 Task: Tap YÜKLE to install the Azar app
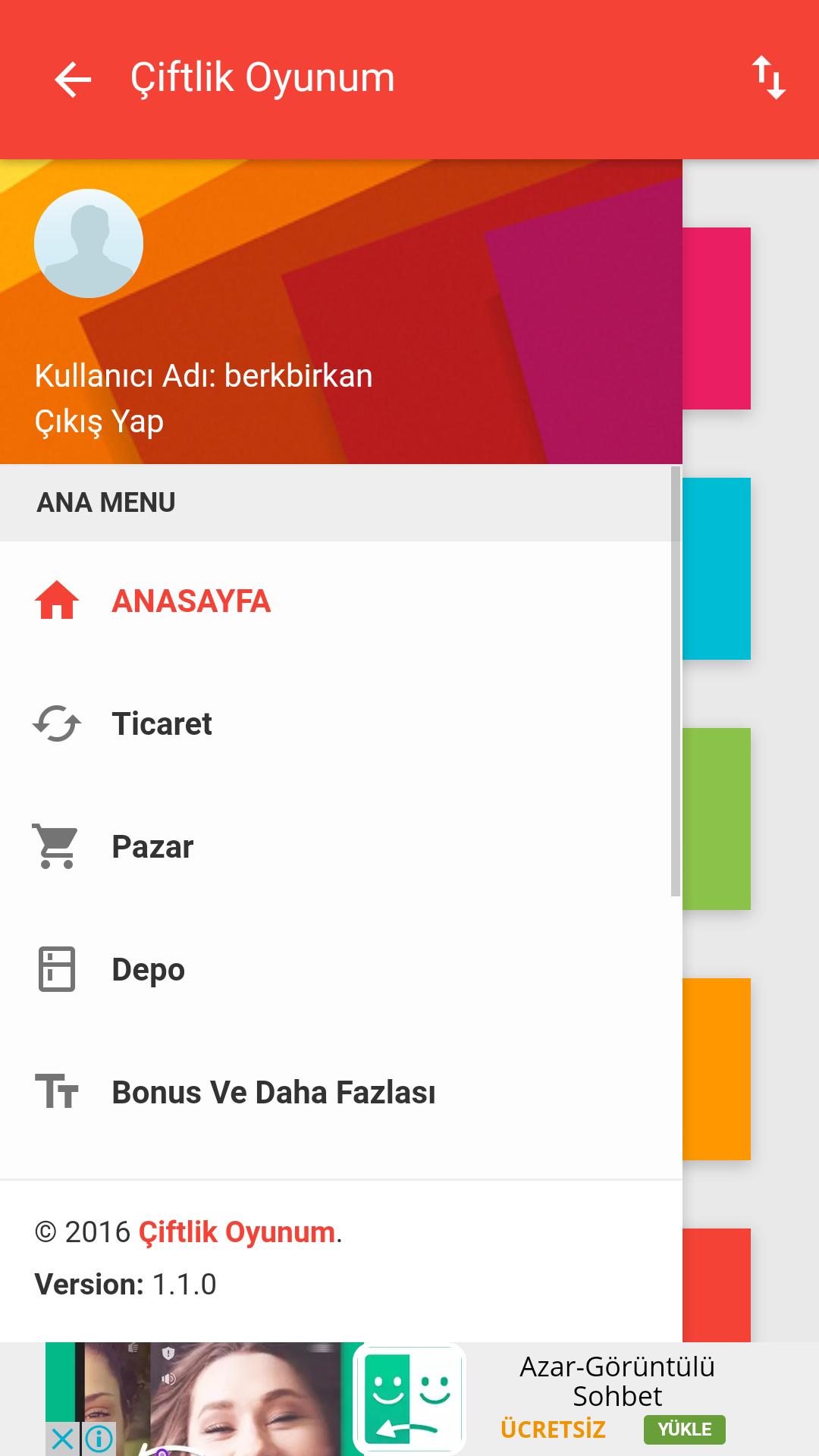684,1429
